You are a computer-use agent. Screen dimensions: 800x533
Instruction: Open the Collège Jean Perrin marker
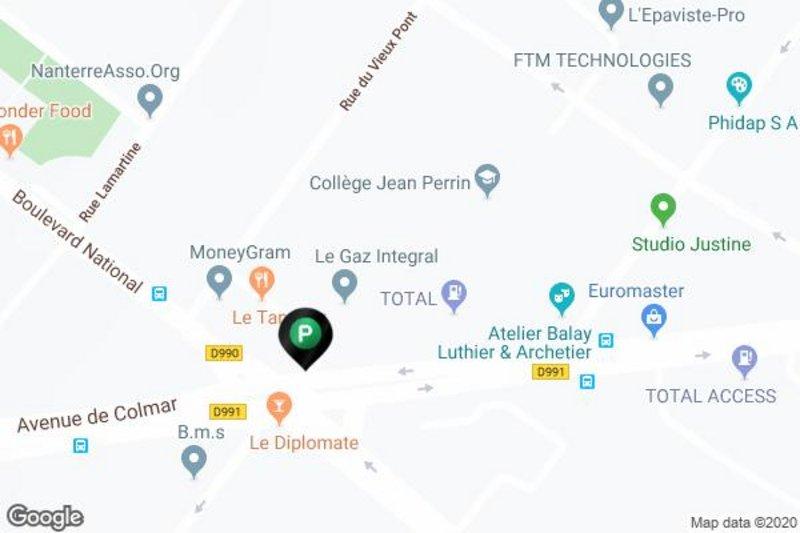tap(487, 179)
